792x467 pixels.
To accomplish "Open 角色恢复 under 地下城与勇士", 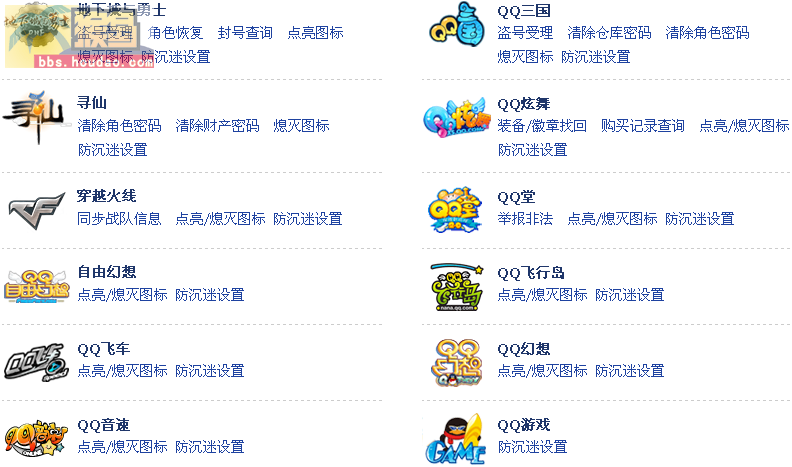I will (x=175, y=33).
